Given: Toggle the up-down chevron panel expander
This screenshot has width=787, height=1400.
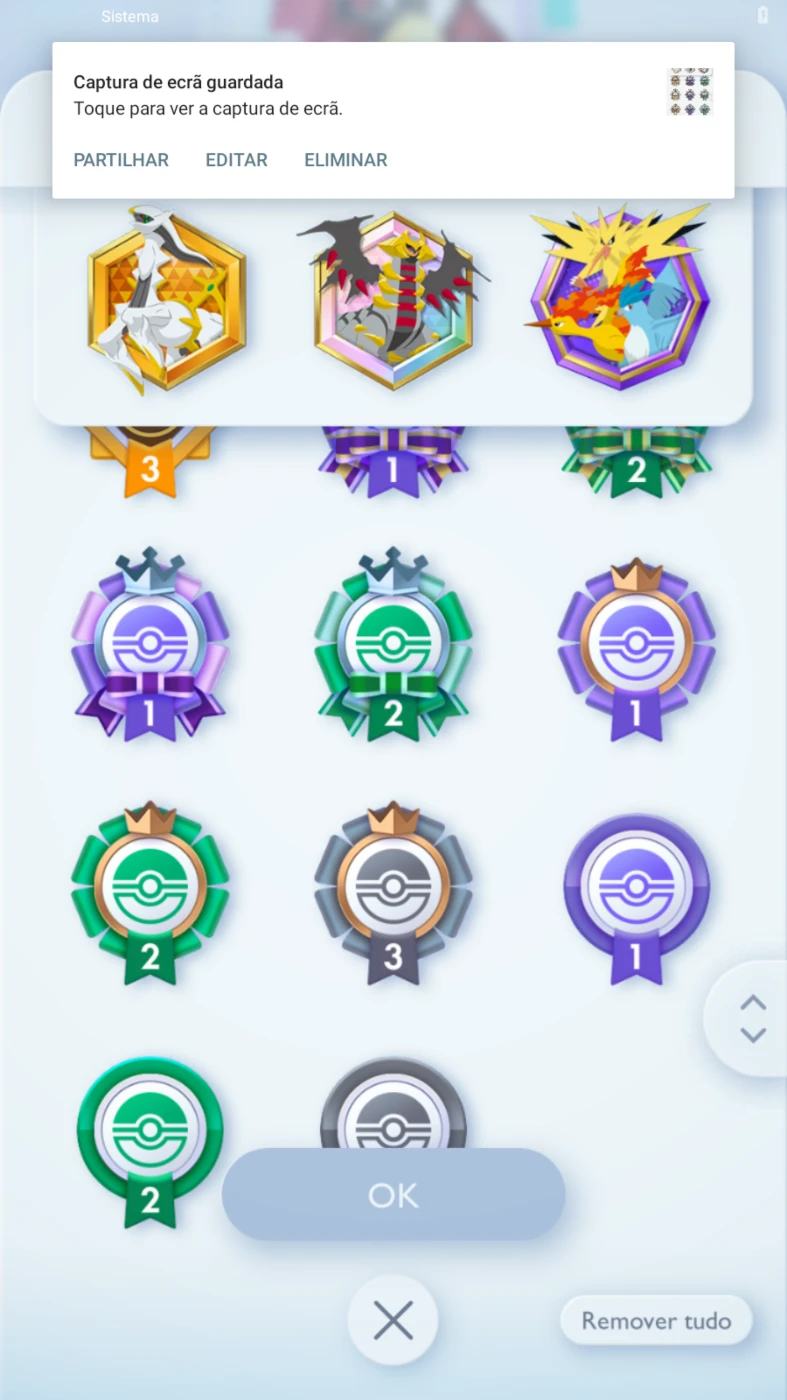Looking at the screenshot, I should click(x=753, y=1018).
